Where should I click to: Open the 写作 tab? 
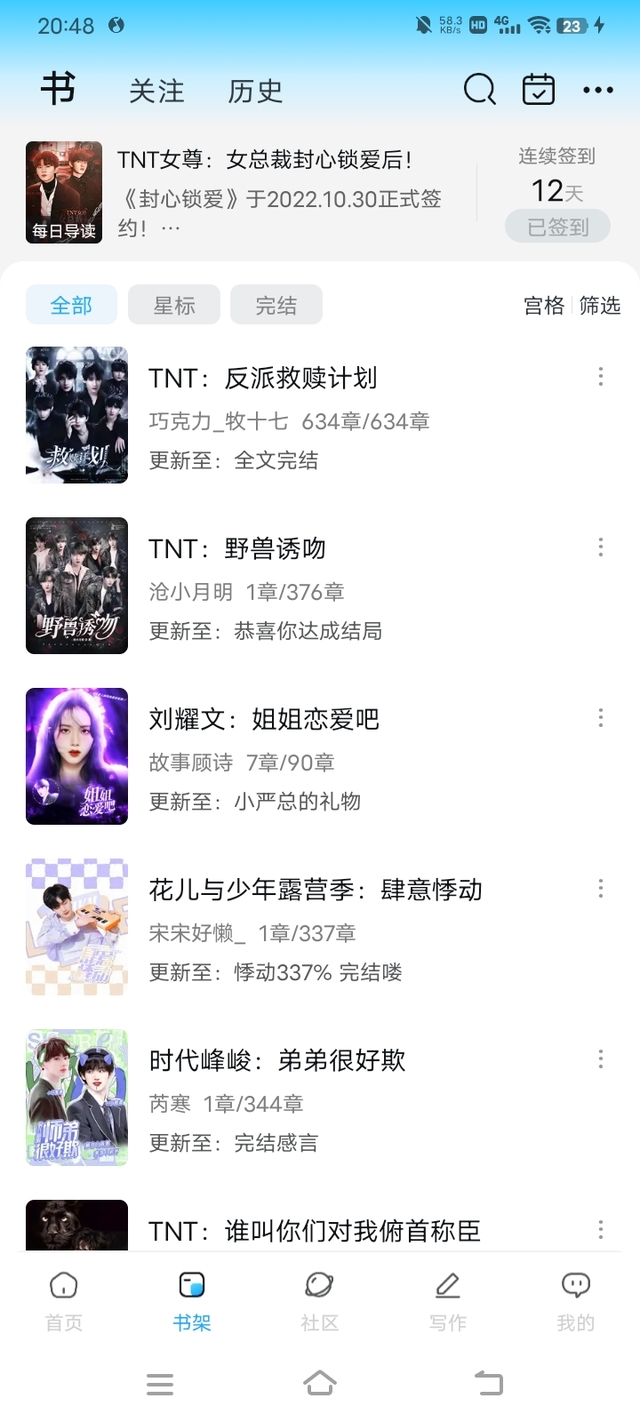[x=448, y=1300]
